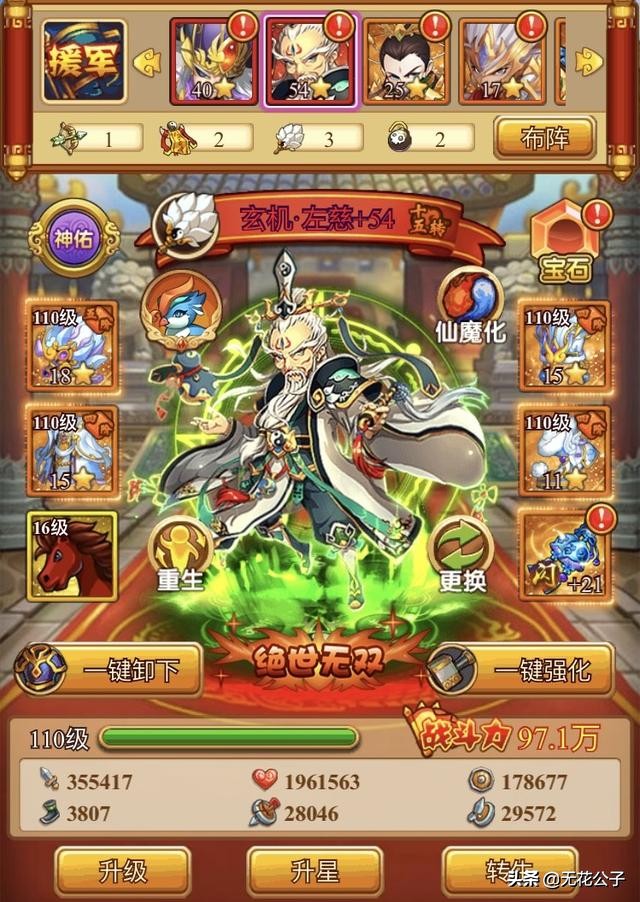Tap the 更换 swap hero button
The image size is (640, 902).
tap(461, 556)
